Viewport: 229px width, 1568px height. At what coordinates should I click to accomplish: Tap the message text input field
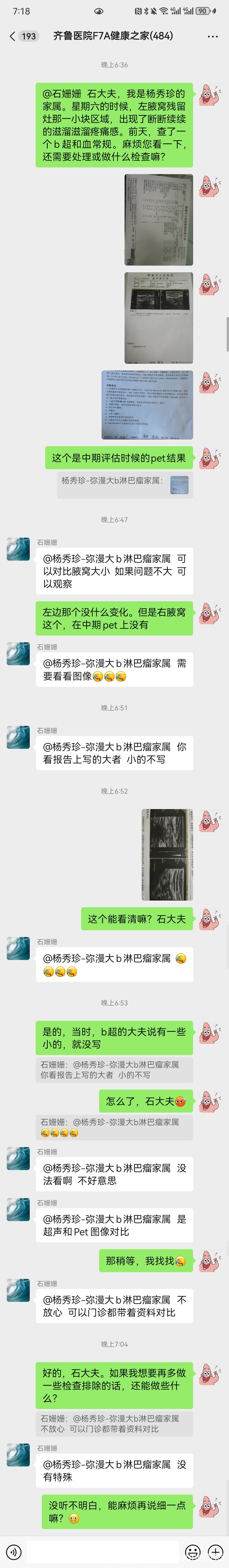coord(104,1551)
